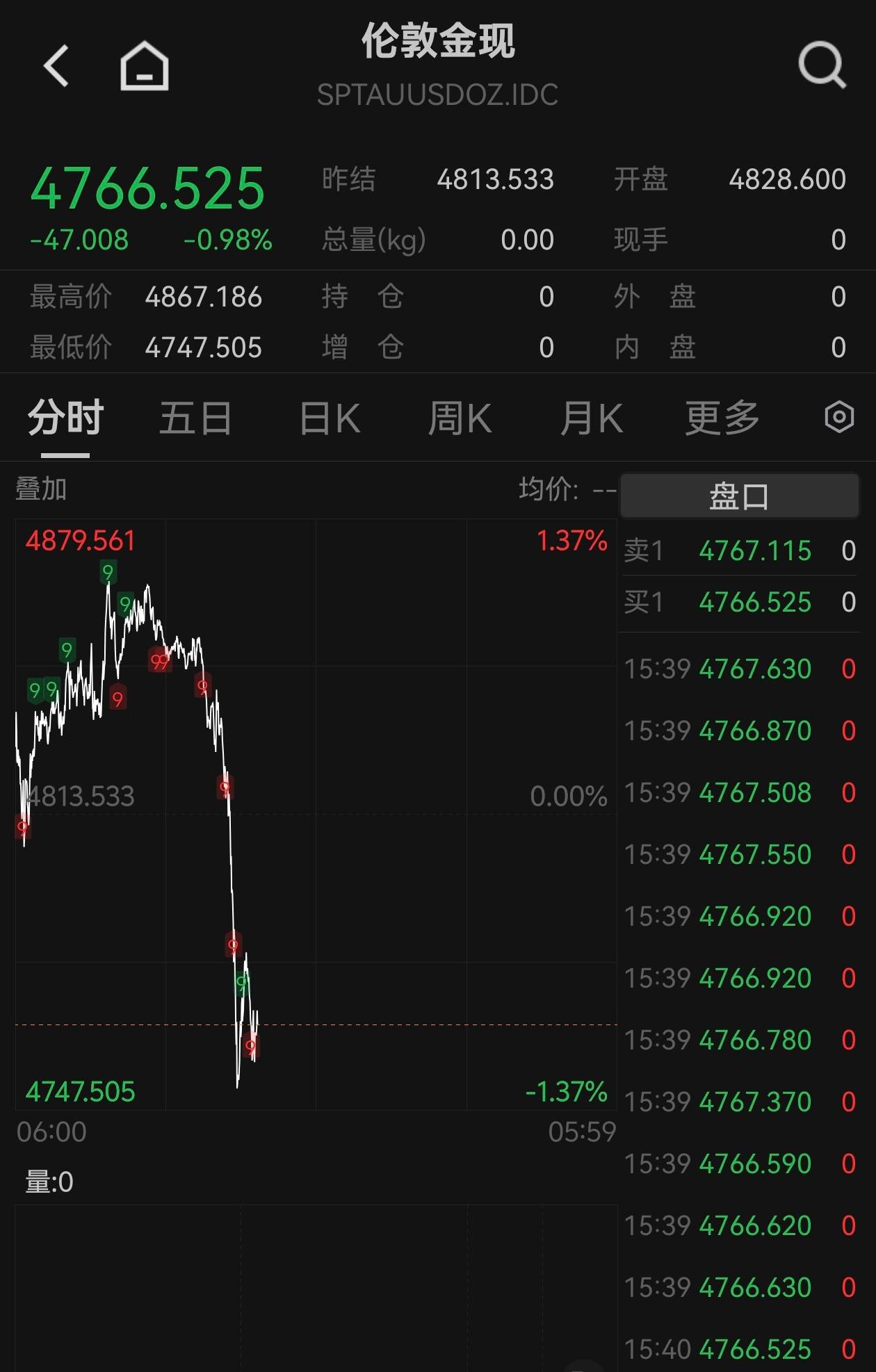
Task: Tap the 盘口 order book button
Action: pyautogui.click(x=739, y=496)
